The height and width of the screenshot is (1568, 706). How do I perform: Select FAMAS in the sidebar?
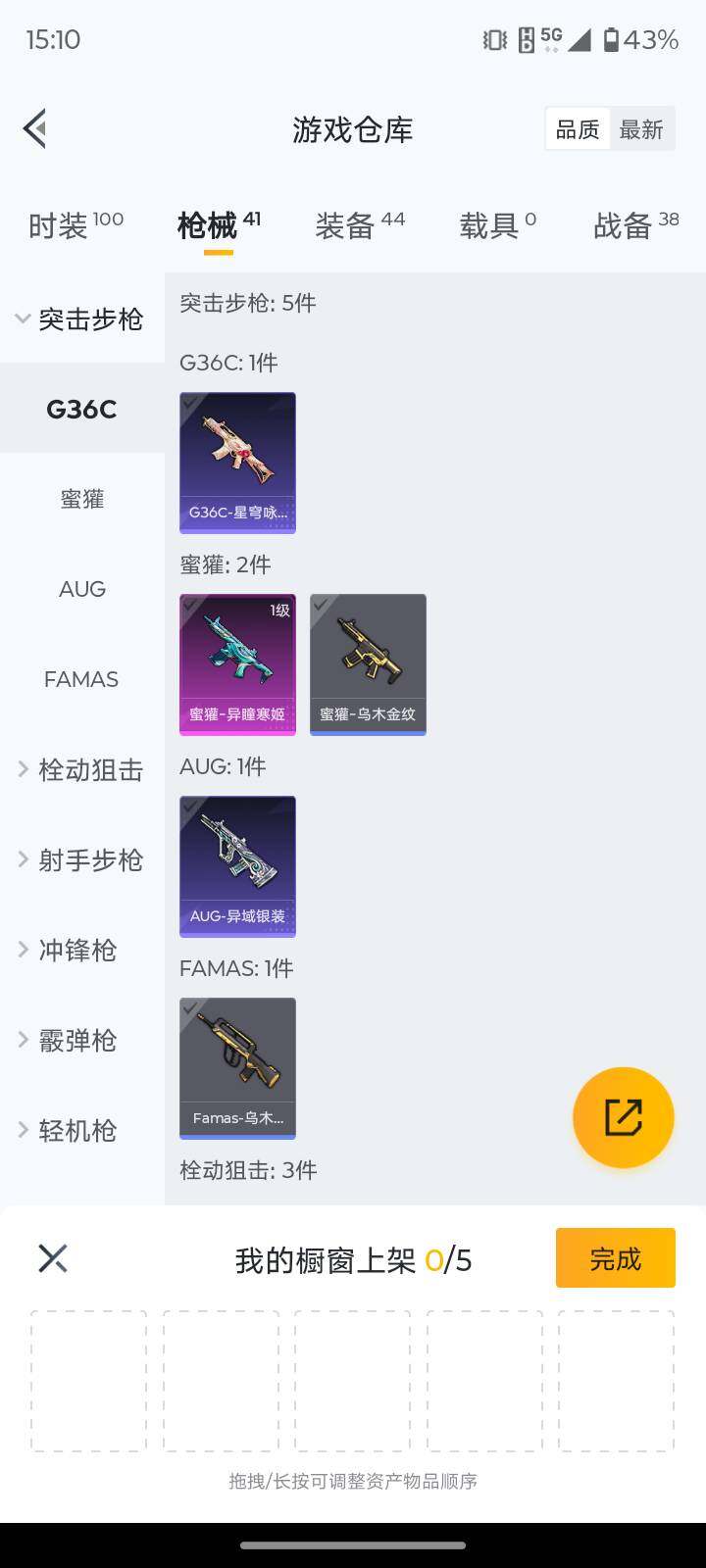pos(81,678)
